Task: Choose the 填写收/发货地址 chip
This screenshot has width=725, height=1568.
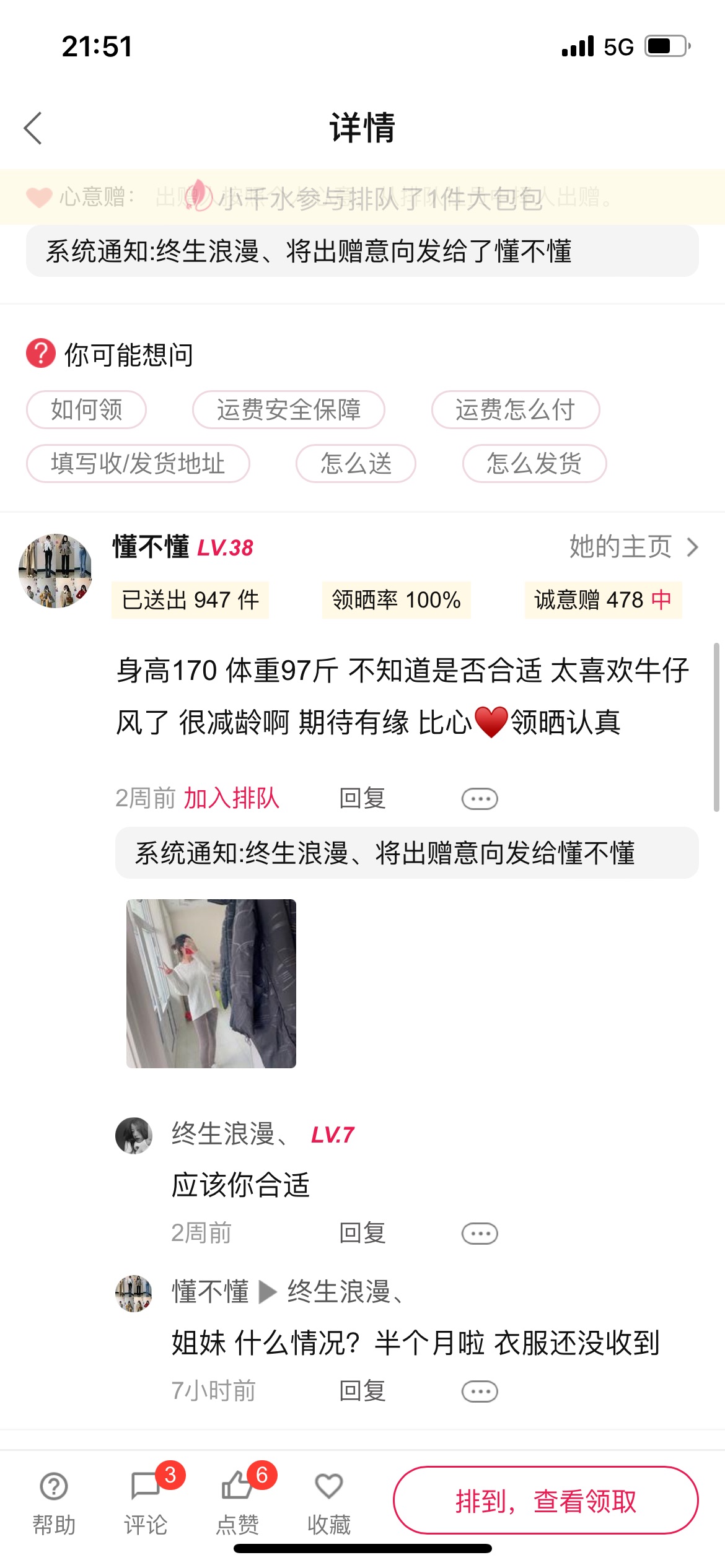Action: 138,463
